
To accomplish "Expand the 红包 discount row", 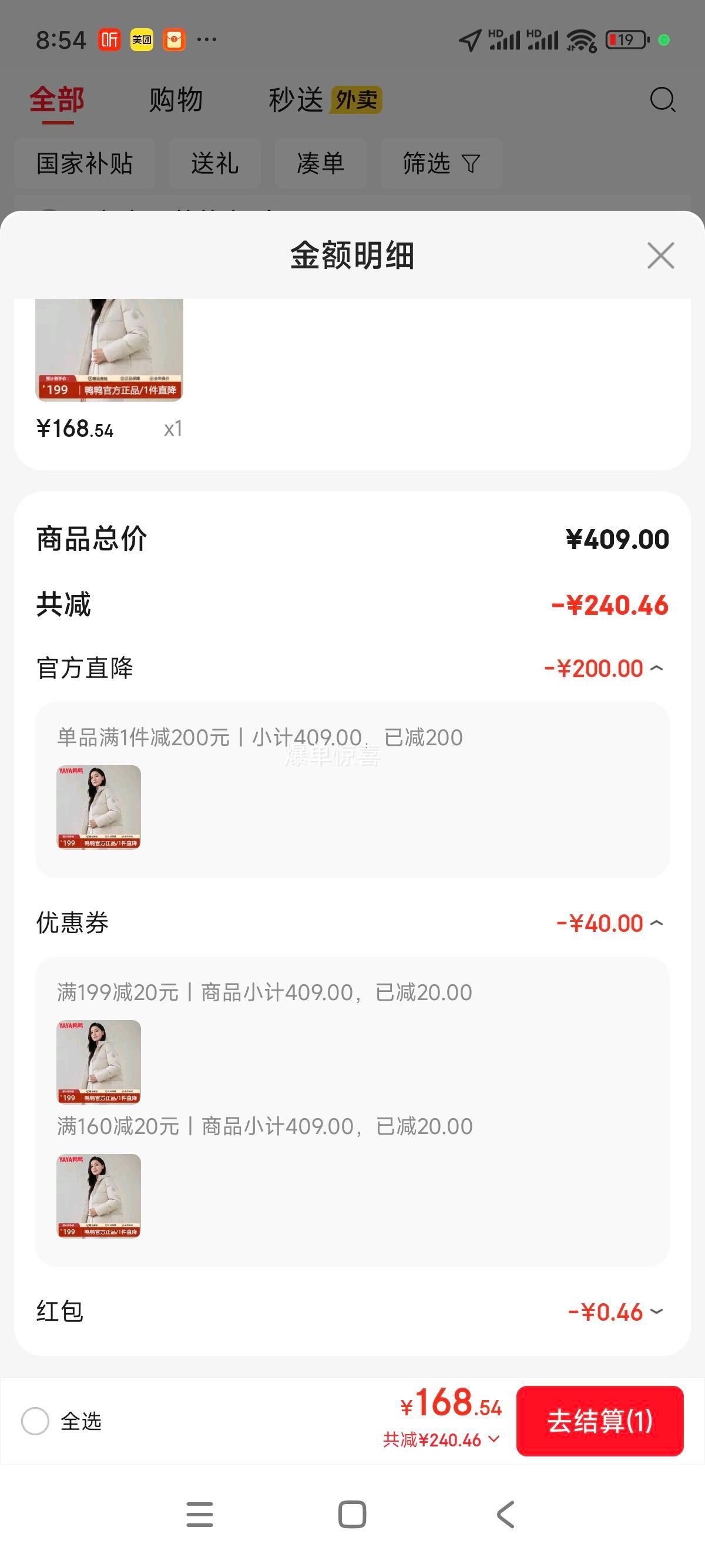I will pyautogui.click(x=656, y=1312).
